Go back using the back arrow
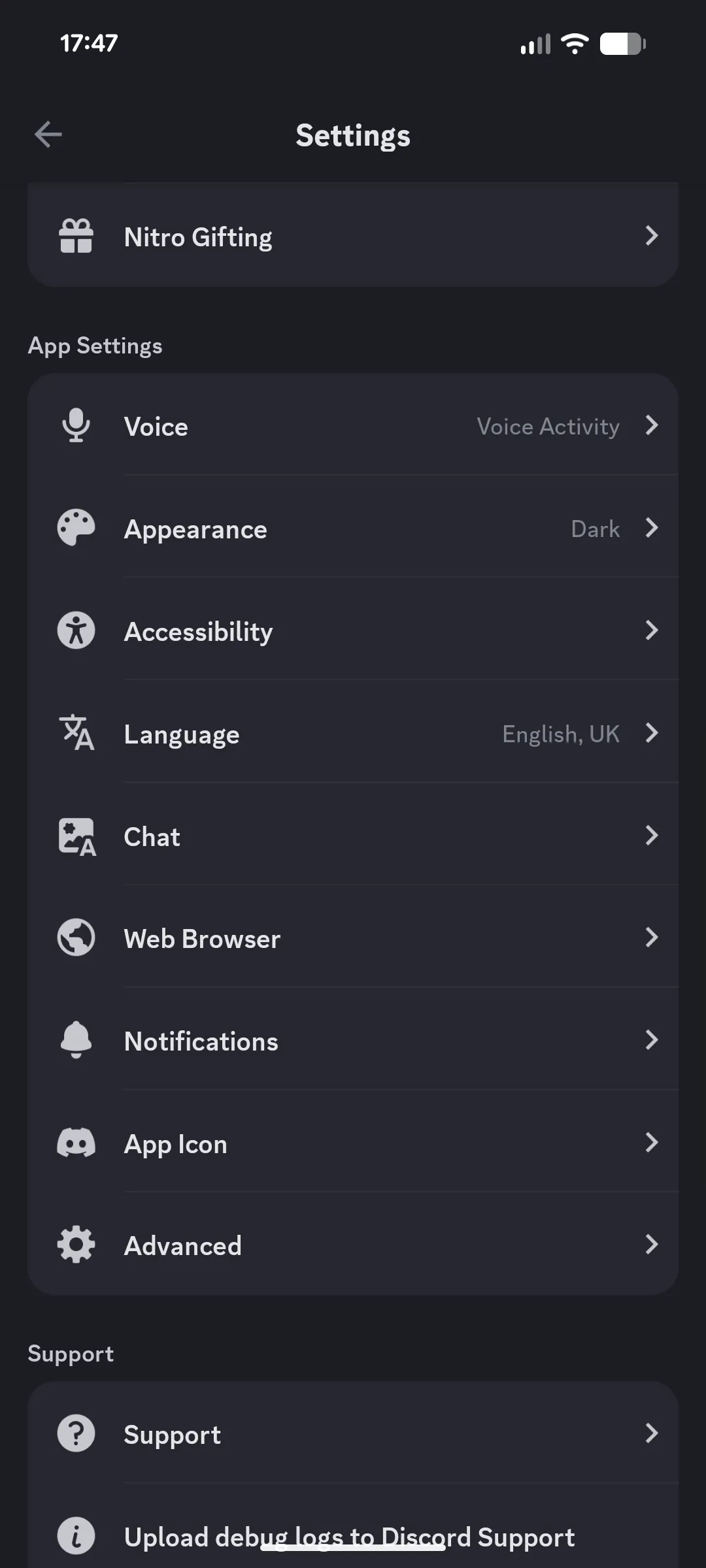The image size is (706, 1568). (x=47, y=135)
